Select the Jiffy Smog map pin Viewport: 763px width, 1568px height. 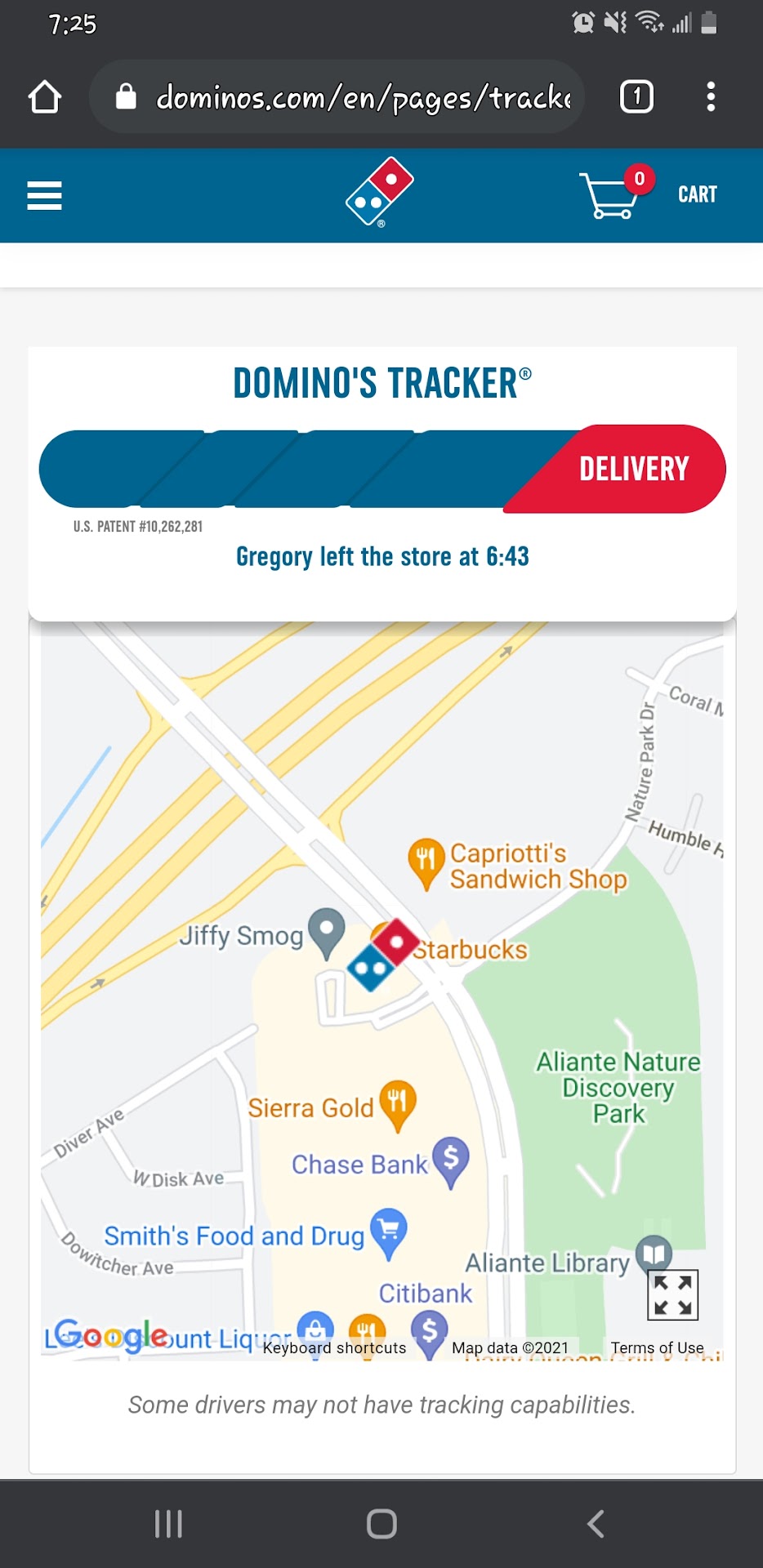(x=327, y=931)
